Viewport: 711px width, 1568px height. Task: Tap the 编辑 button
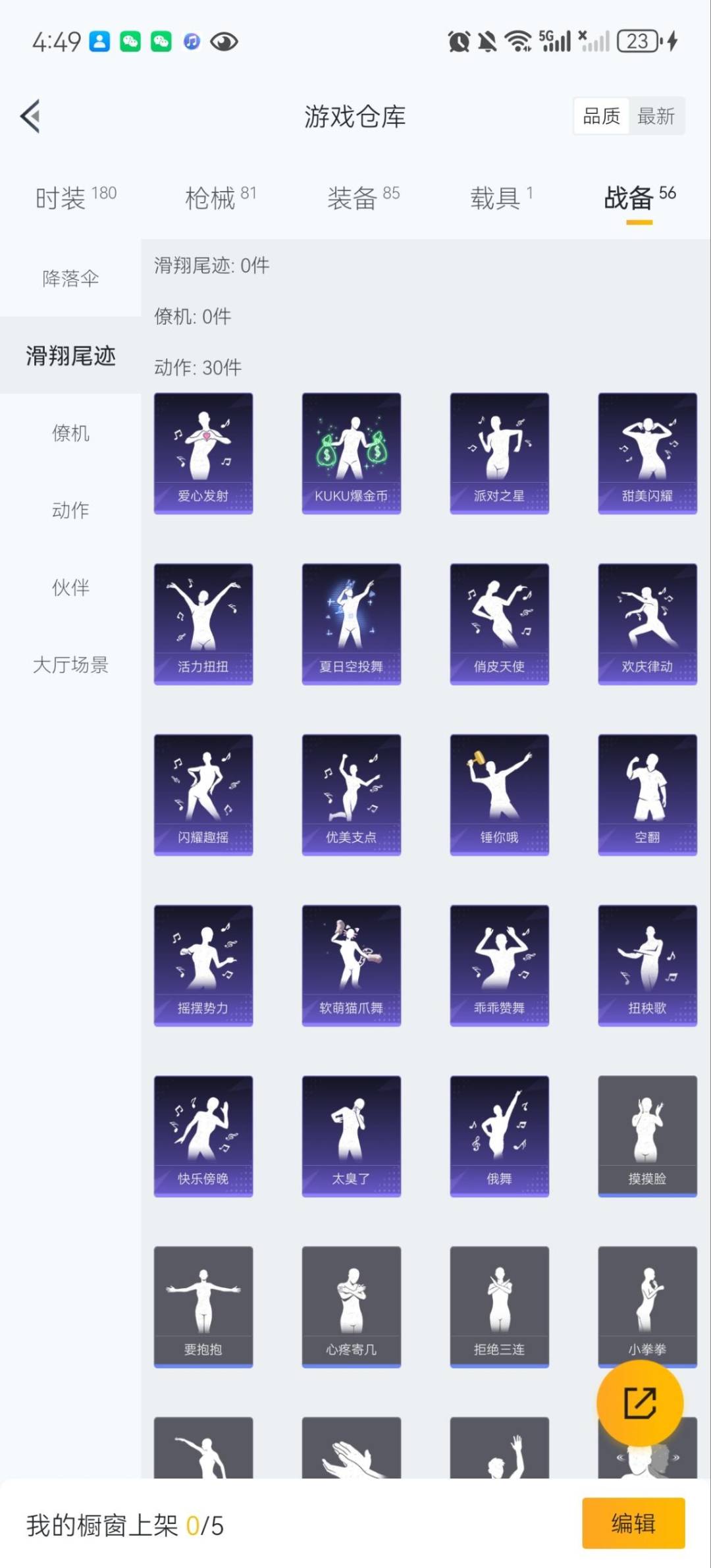tap(633, 1523)
